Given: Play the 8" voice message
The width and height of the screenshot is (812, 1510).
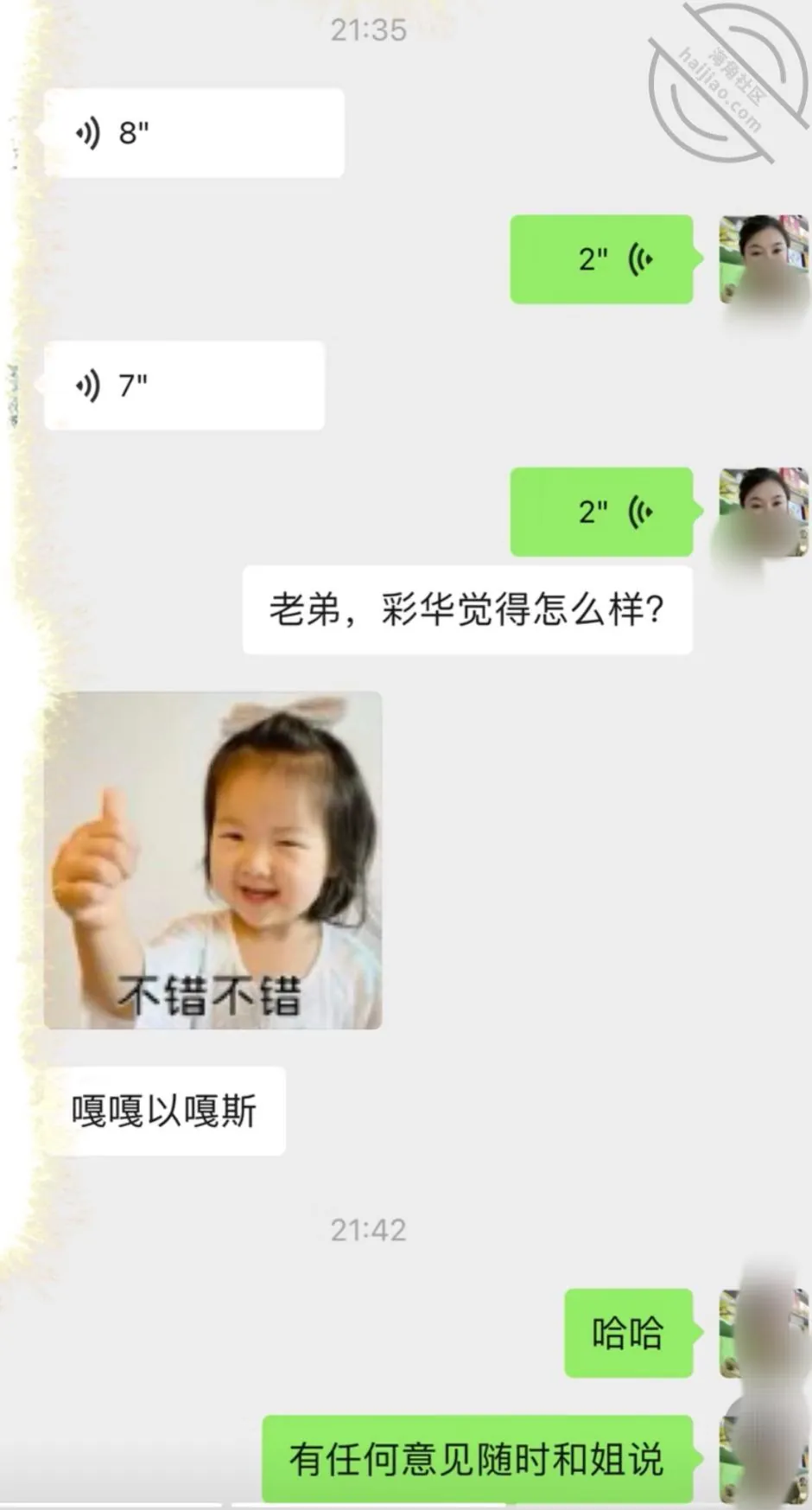Looking at the screenshot, I should (194, 133).
